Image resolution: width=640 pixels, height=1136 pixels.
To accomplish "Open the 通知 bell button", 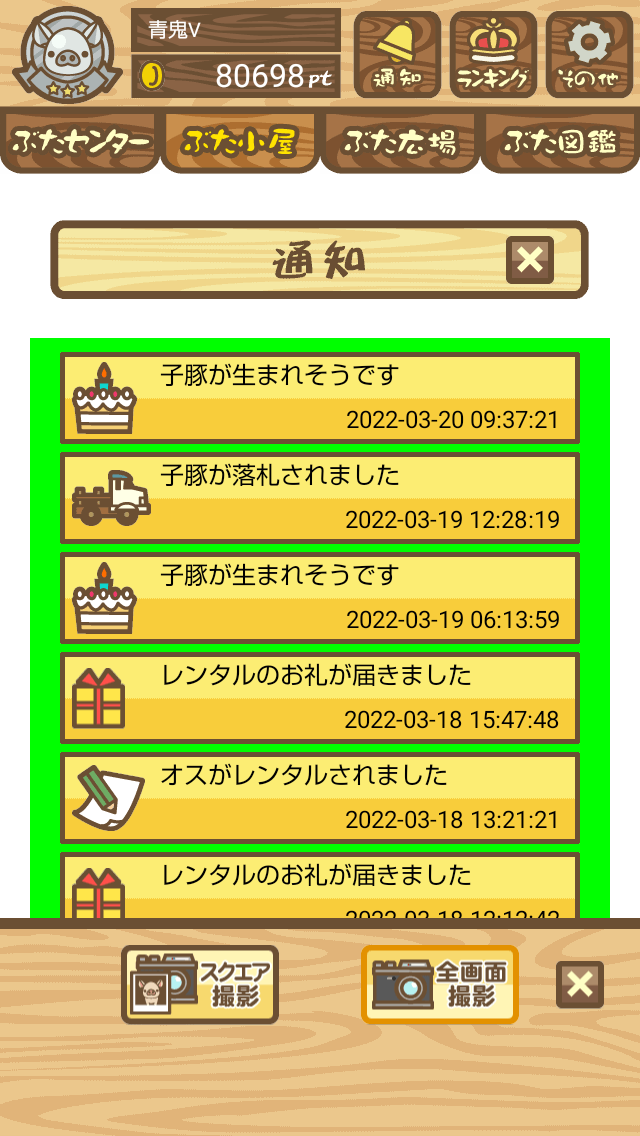I will pos(397,54).
